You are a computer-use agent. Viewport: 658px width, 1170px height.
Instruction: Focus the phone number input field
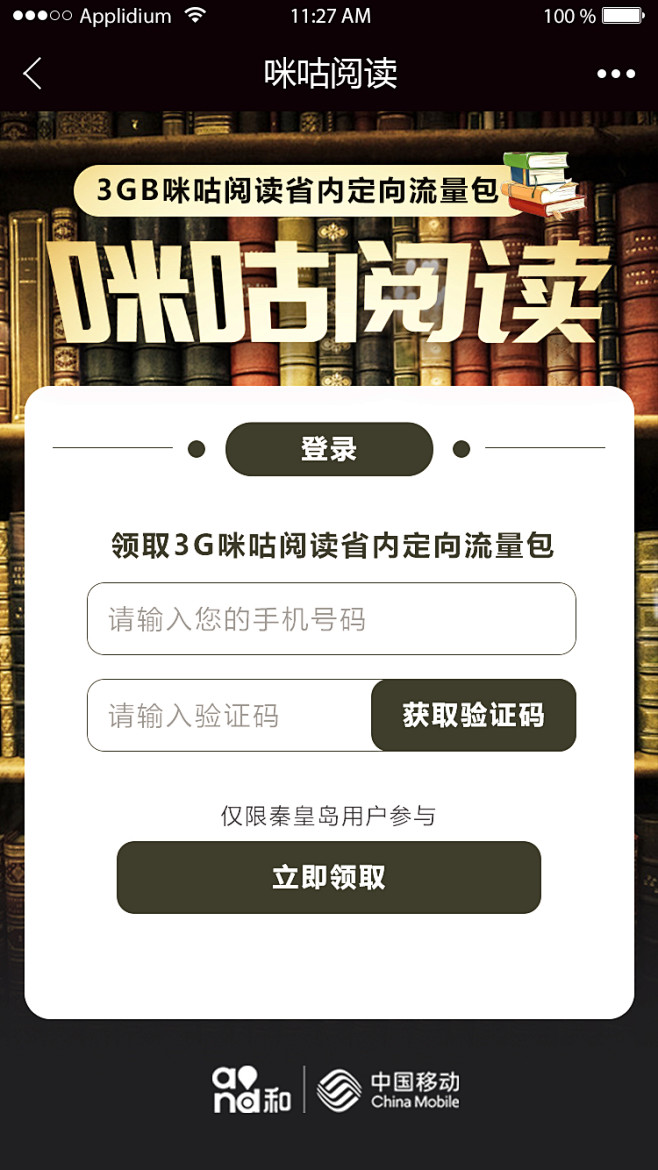pyautogui.click(x=331, y=619)
